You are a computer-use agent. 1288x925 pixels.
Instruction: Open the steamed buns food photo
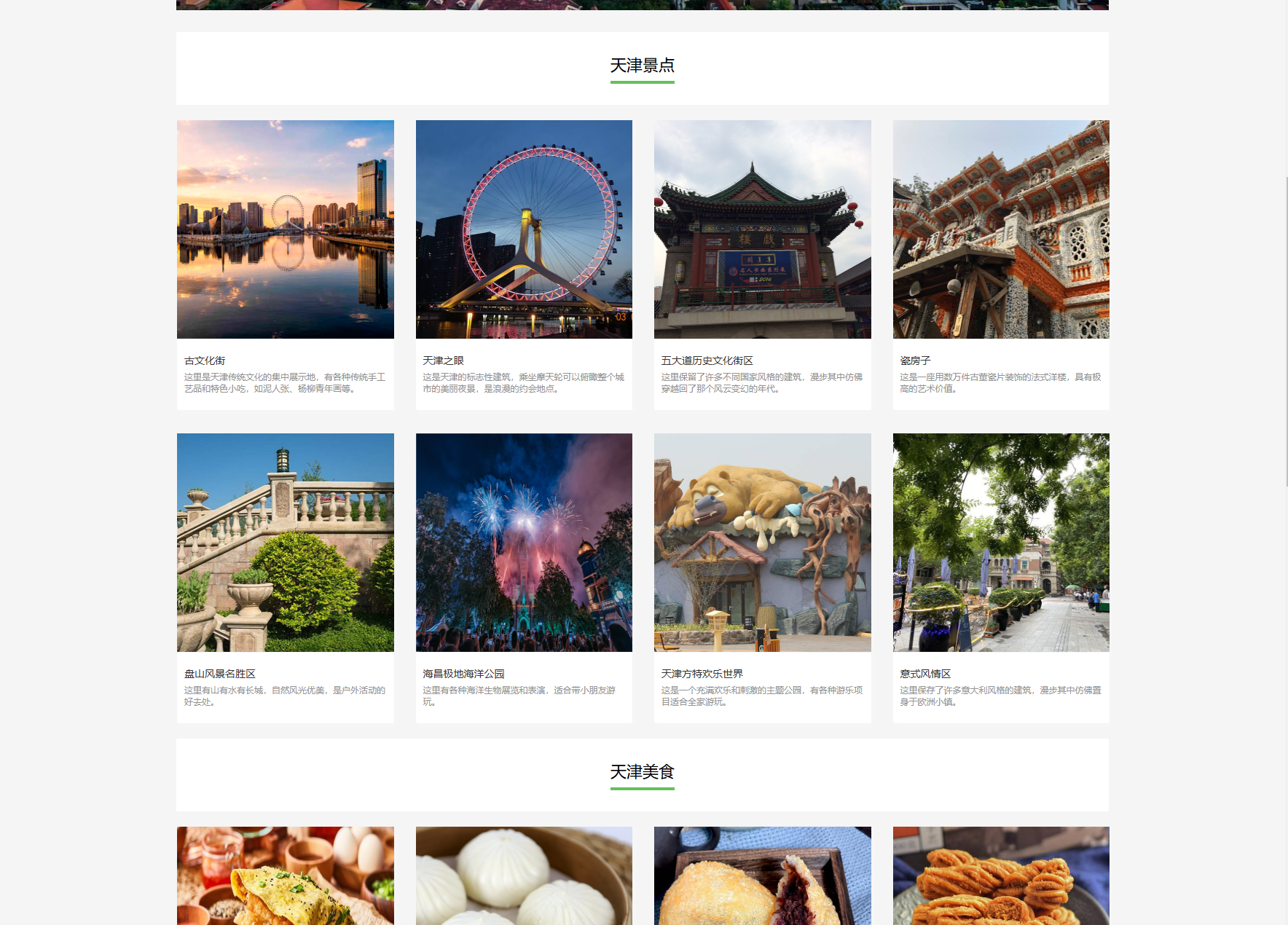(x=524, y=876)
